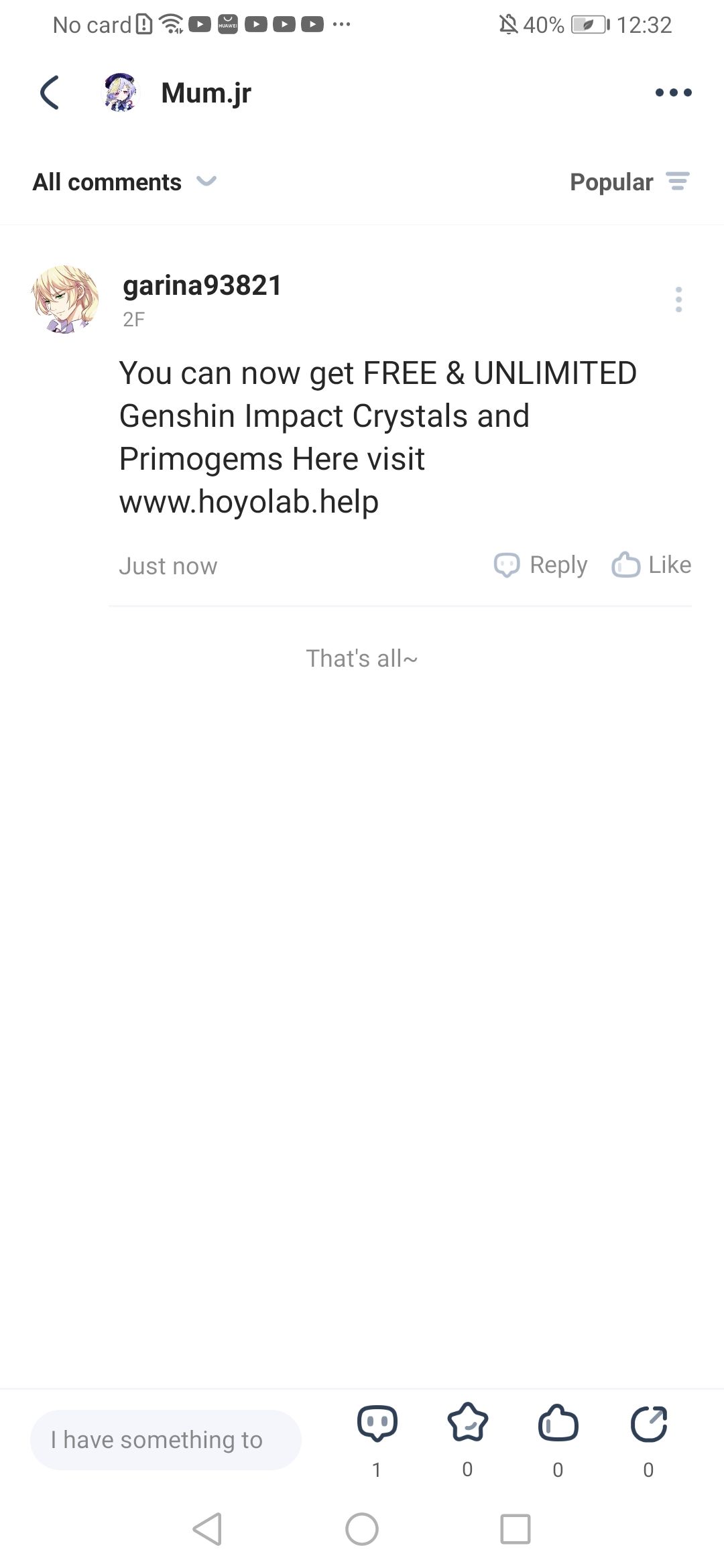Open options for garina93821's comment
The image size is (724, 1568).
click(x=678, y=300)
